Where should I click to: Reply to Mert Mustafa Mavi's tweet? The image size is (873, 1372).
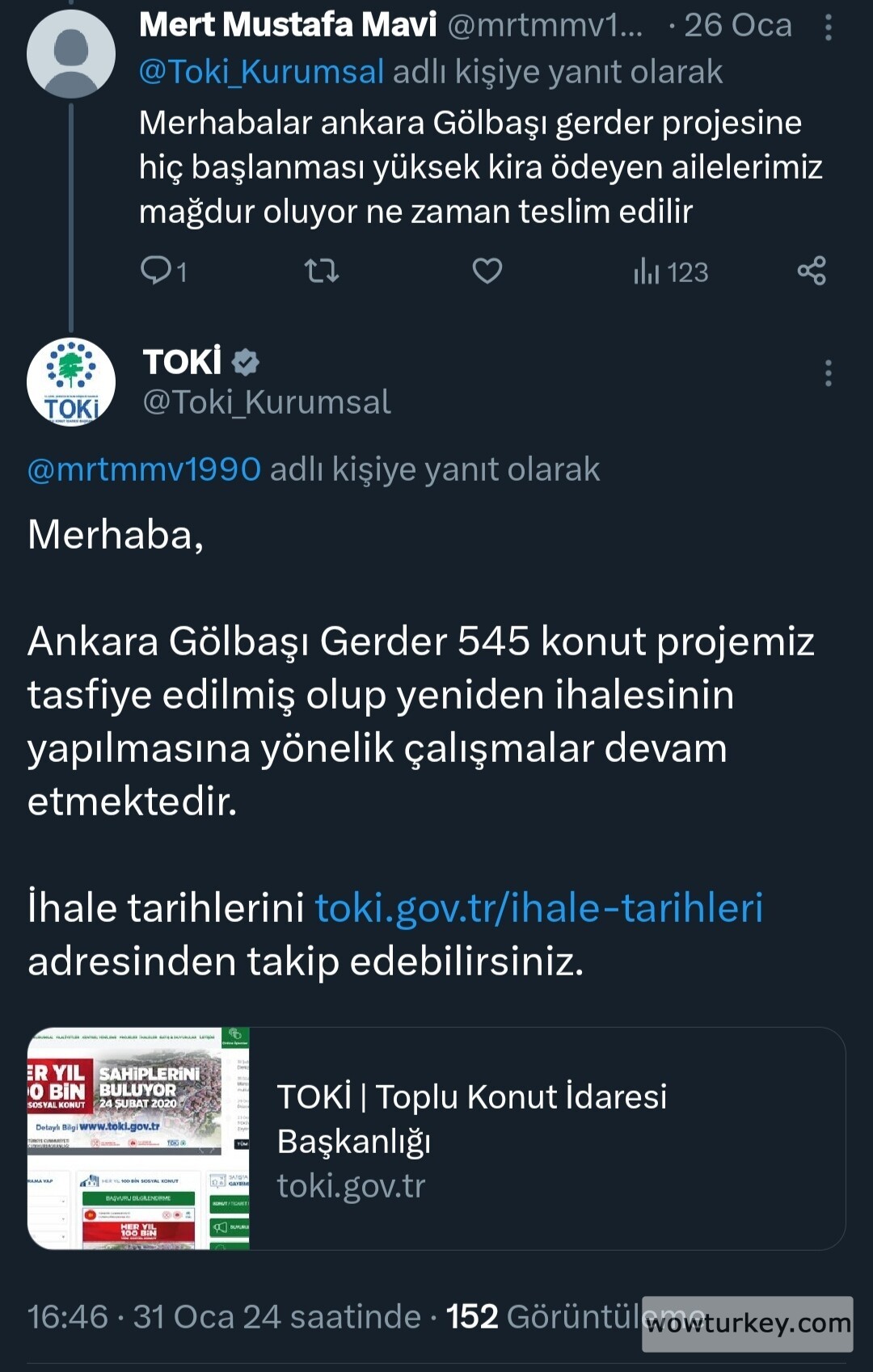pos(155,271)
